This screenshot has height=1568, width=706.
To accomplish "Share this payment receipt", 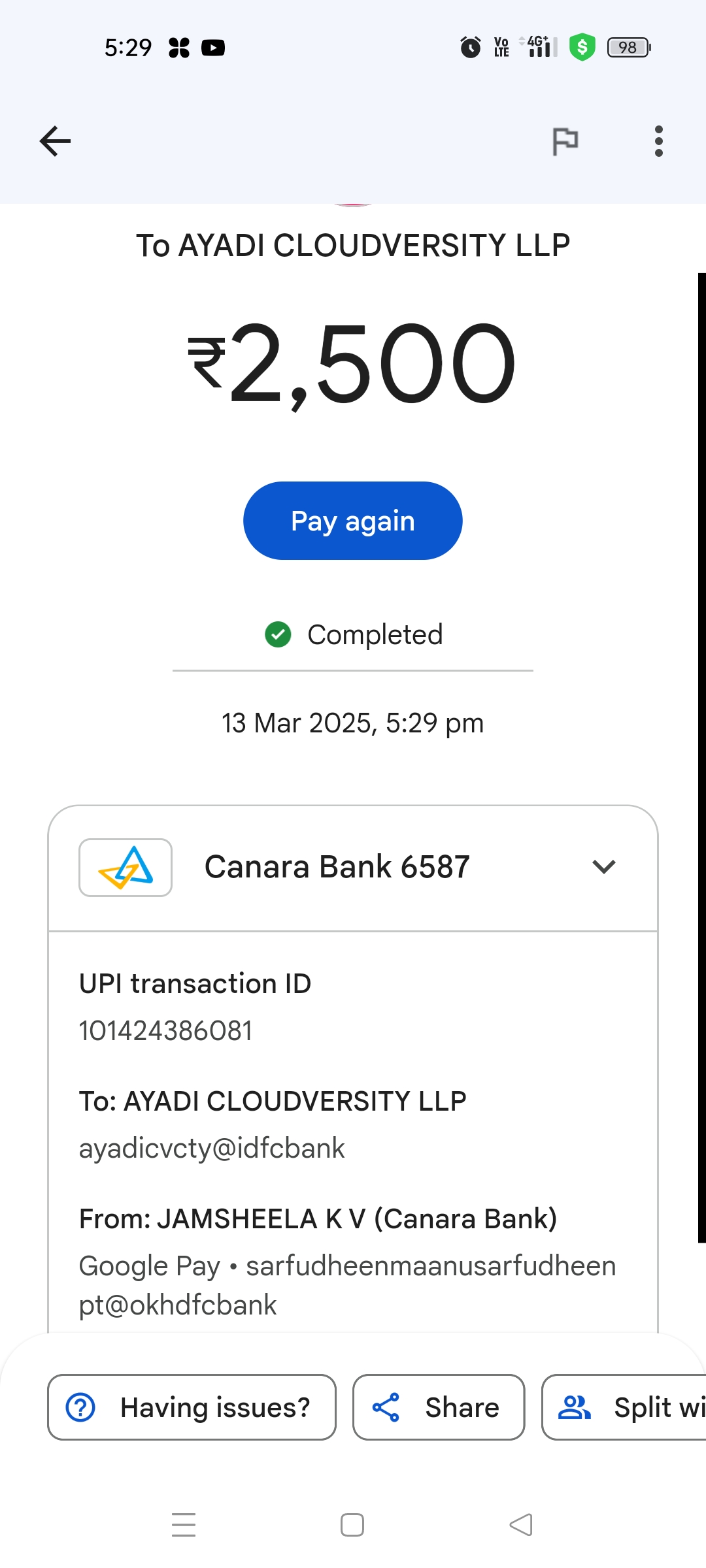I will 439,1407.
